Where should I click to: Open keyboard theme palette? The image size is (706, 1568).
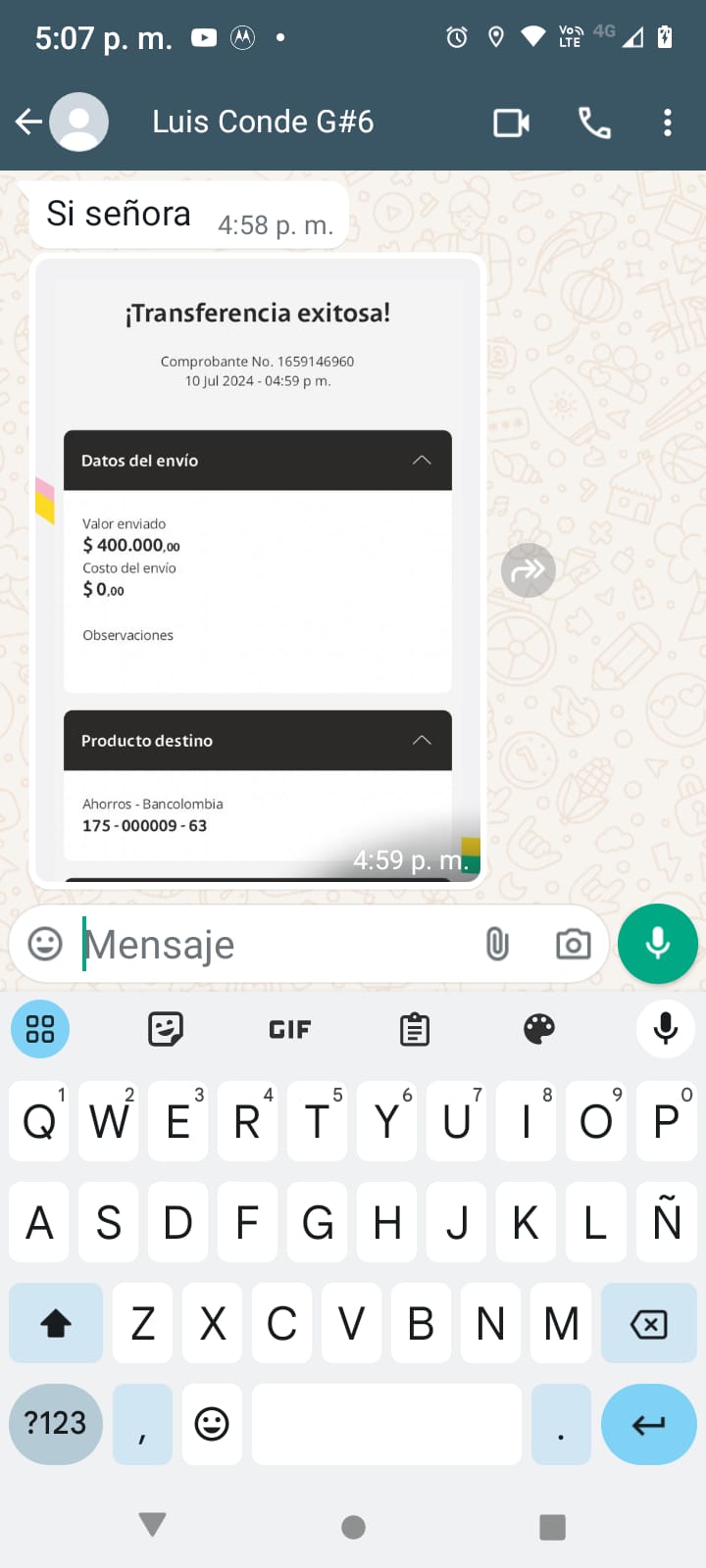539,1029
